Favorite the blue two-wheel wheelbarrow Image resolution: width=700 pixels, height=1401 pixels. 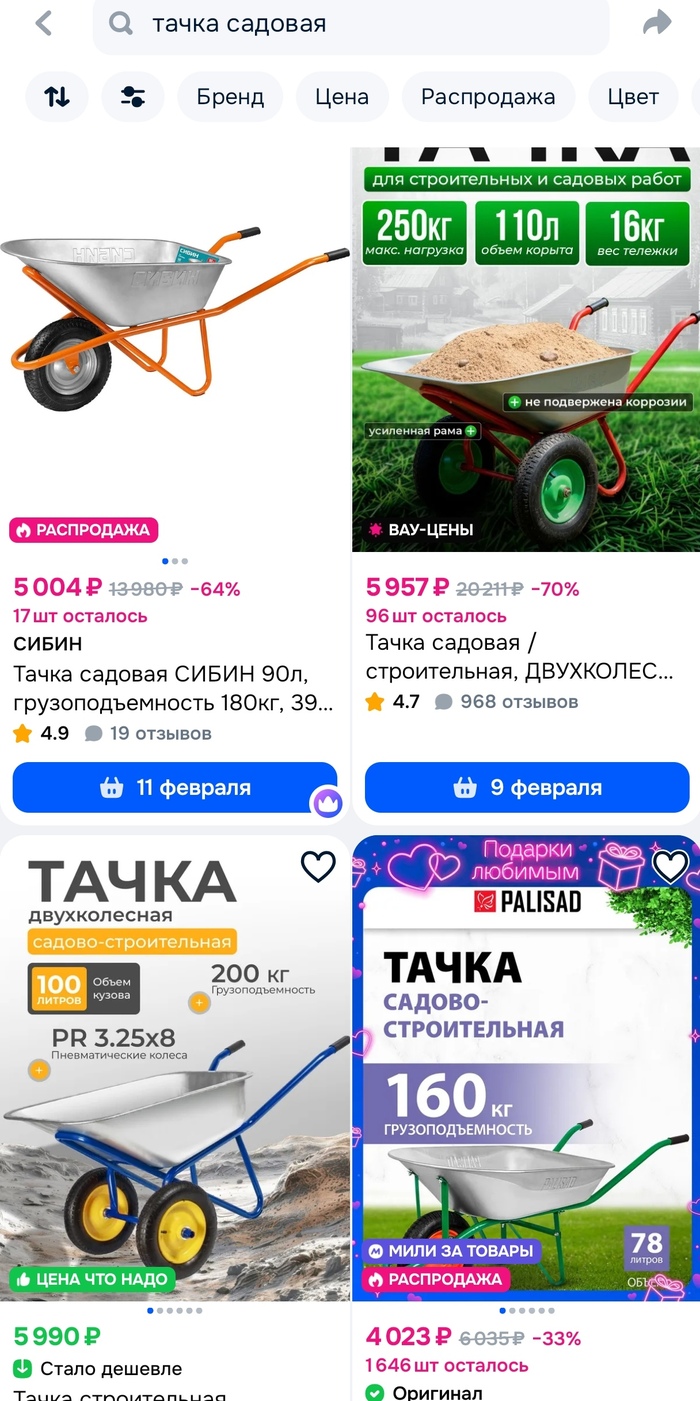coord(318,866)
